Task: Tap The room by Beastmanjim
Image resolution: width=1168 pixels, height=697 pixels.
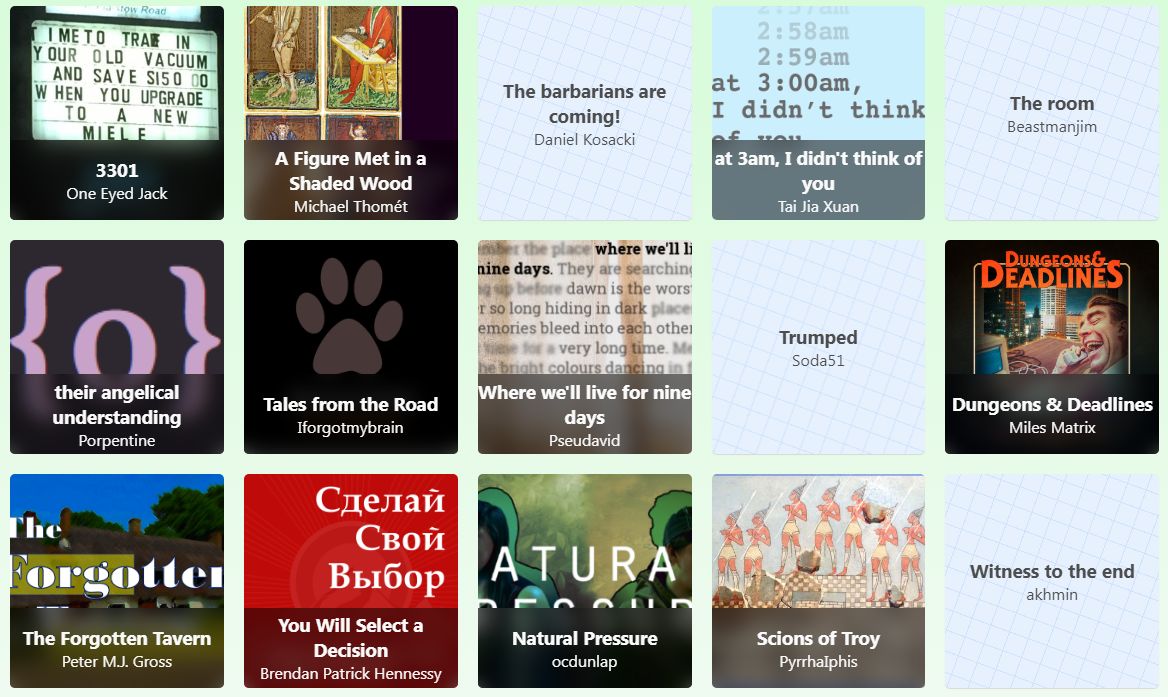Action: click(1052, 113)
